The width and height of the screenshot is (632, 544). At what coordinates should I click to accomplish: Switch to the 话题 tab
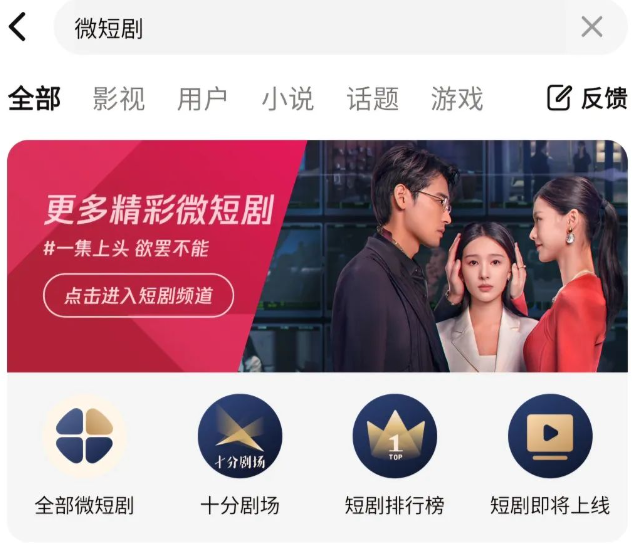(372, 98)
